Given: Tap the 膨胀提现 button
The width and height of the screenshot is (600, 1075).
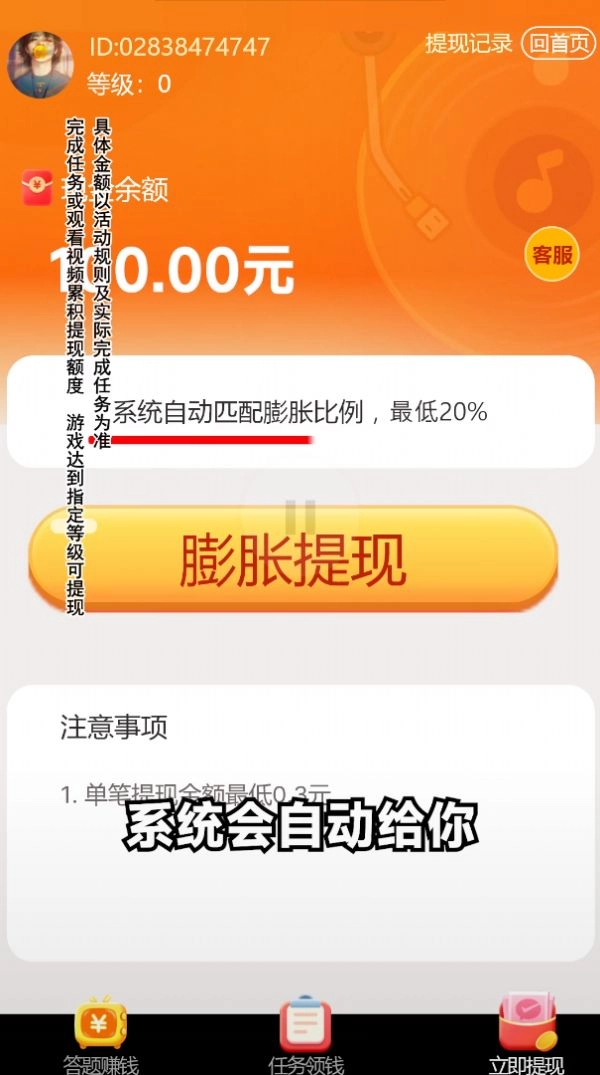Looking at the screenshot, I should [292, 559].
